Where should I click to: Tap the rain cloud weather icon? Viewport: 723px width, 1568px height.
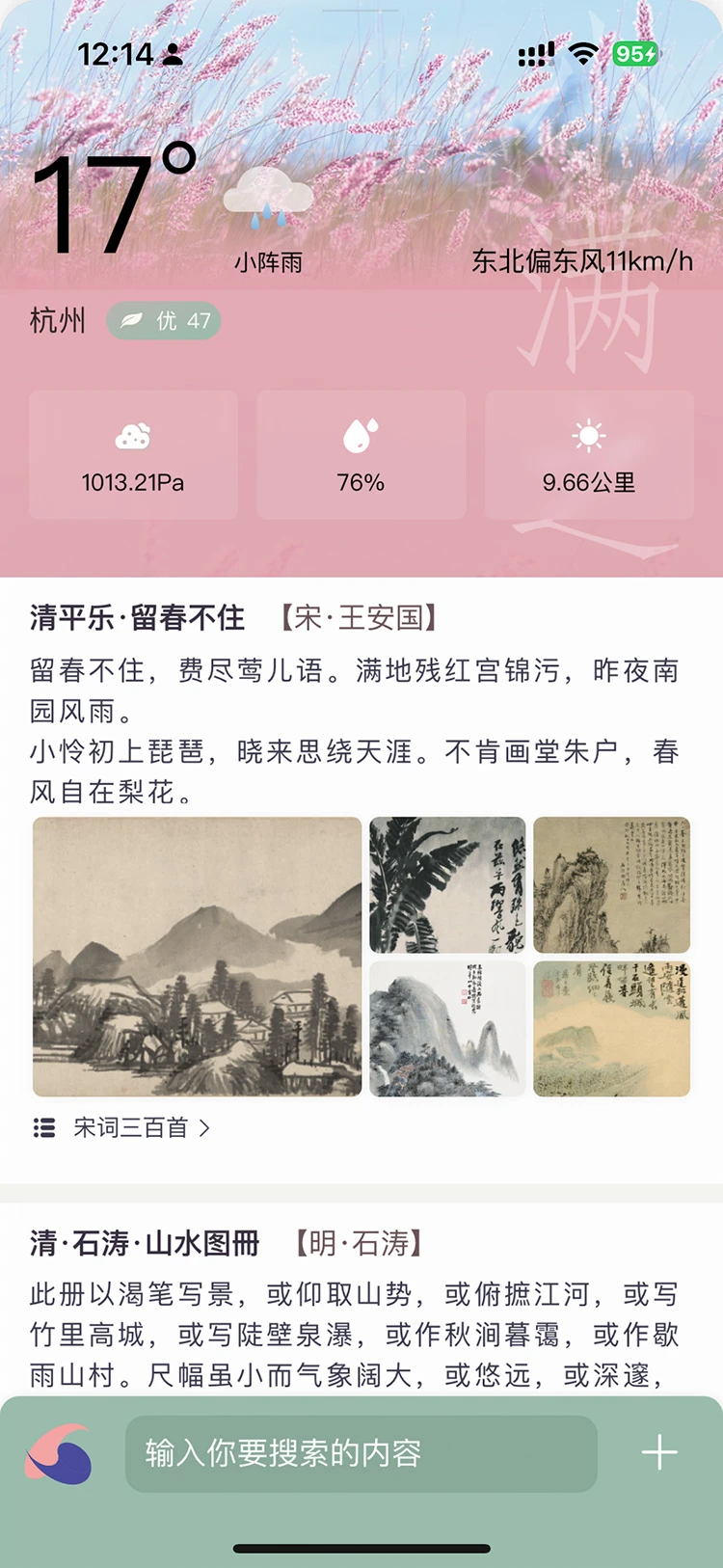[x=267, y=198]
